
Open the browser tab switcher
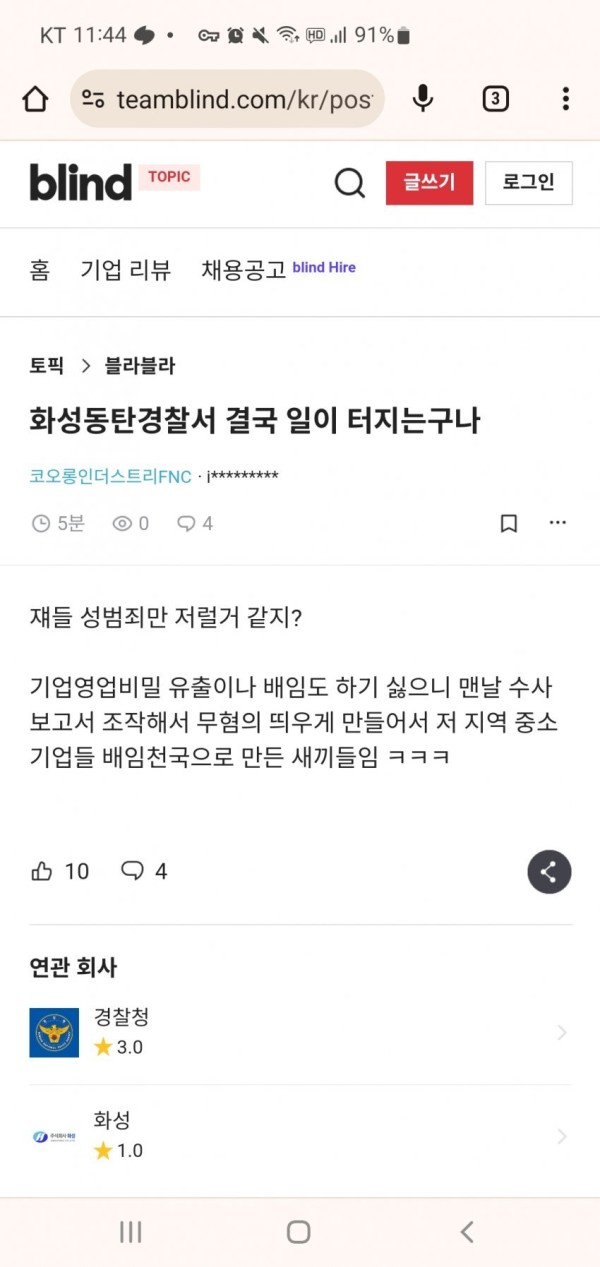pyautogui.click(x=495, y=98)
